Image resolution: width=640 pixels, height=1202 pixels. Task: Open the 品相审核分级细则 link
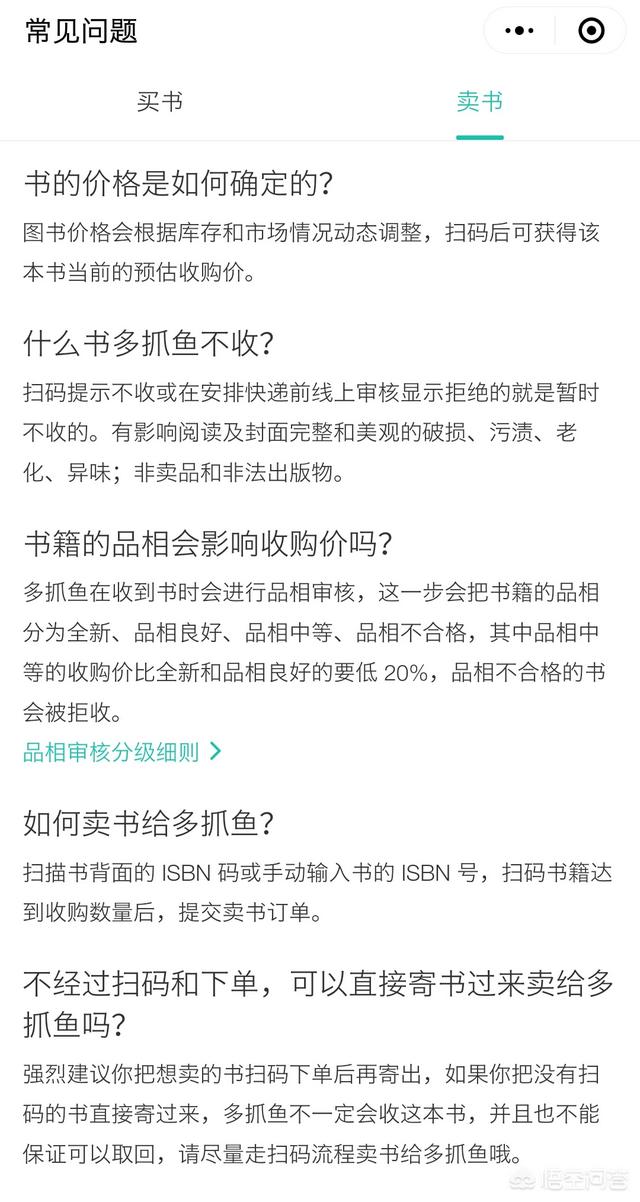pos(122,752)
